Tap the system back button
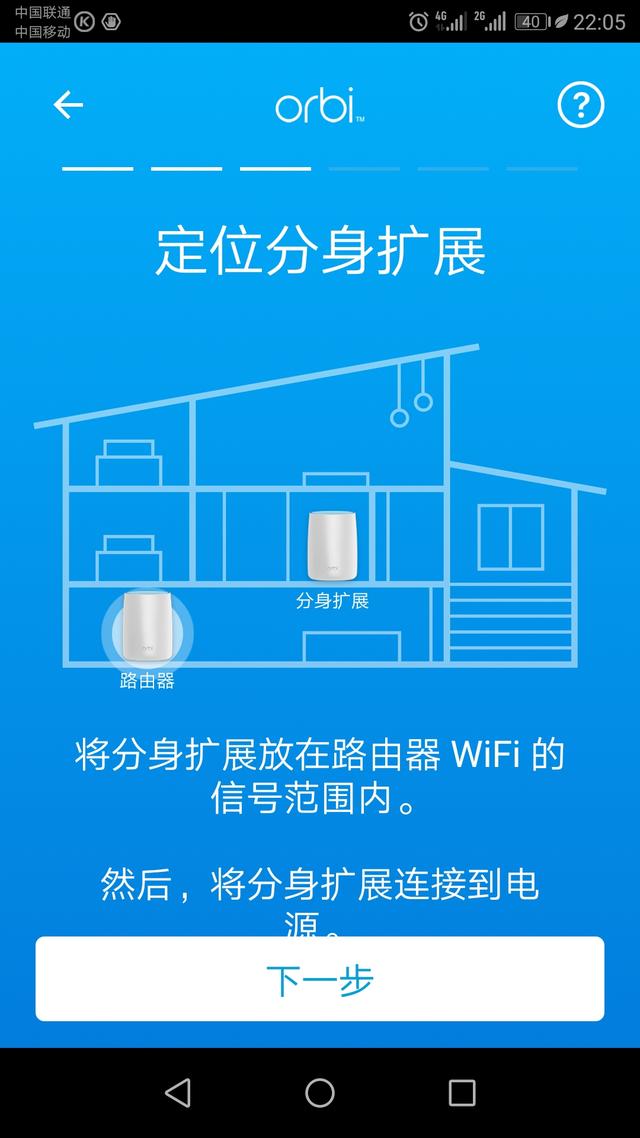The width and height of the screenshot is (640, 1138). click(x=178, y=1092)
